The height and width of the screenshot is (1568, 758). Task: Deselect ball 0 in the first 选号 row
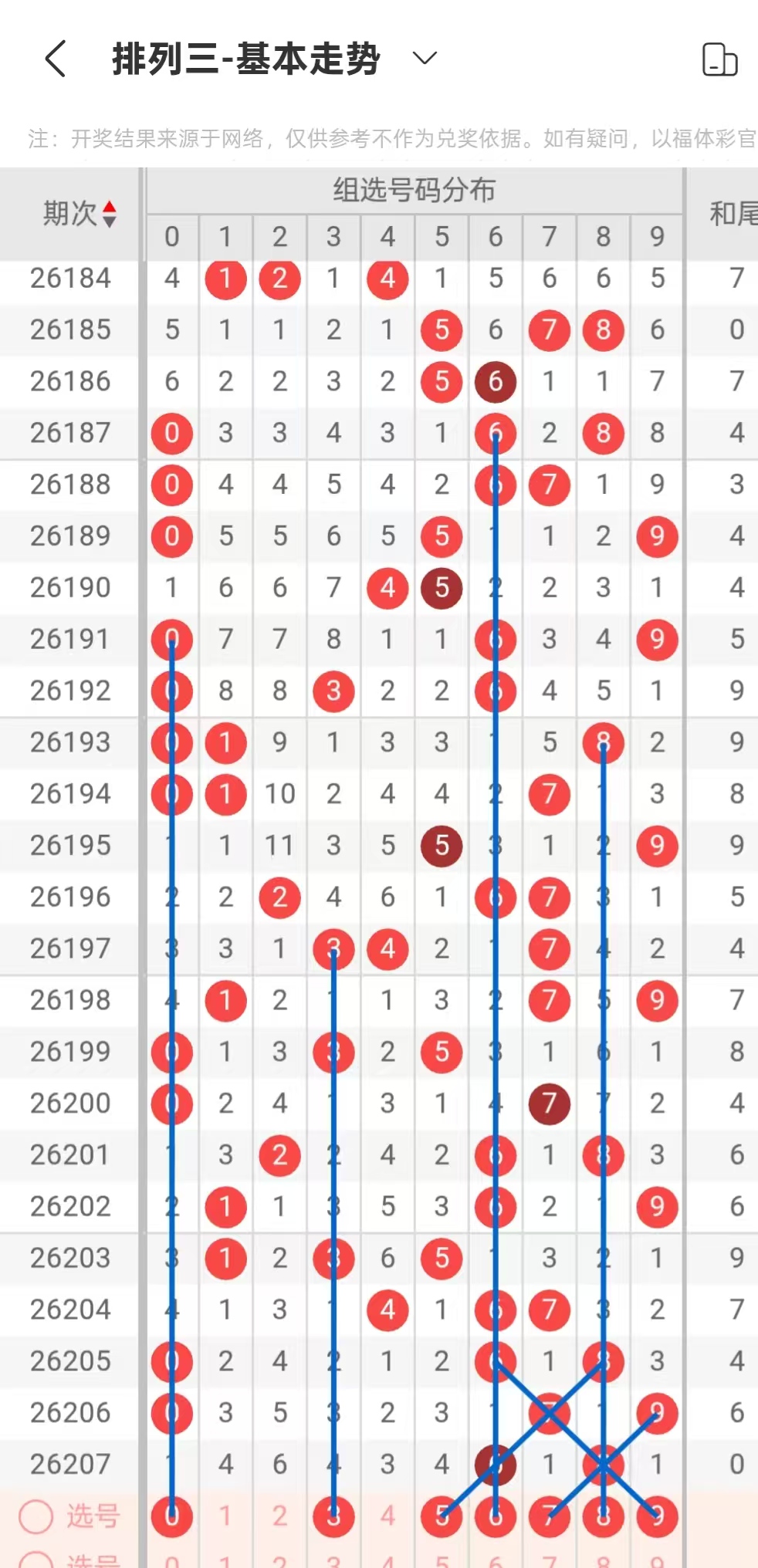point(171,1516)
